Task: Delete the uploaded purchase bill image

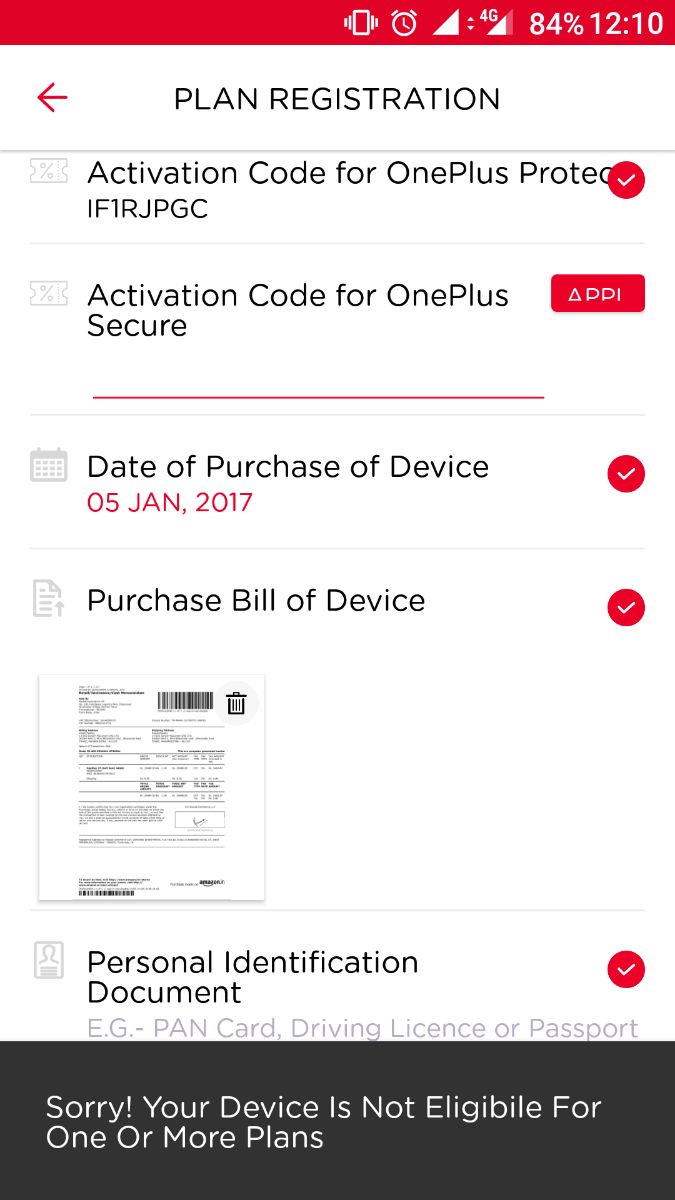Action: (236, 703)
